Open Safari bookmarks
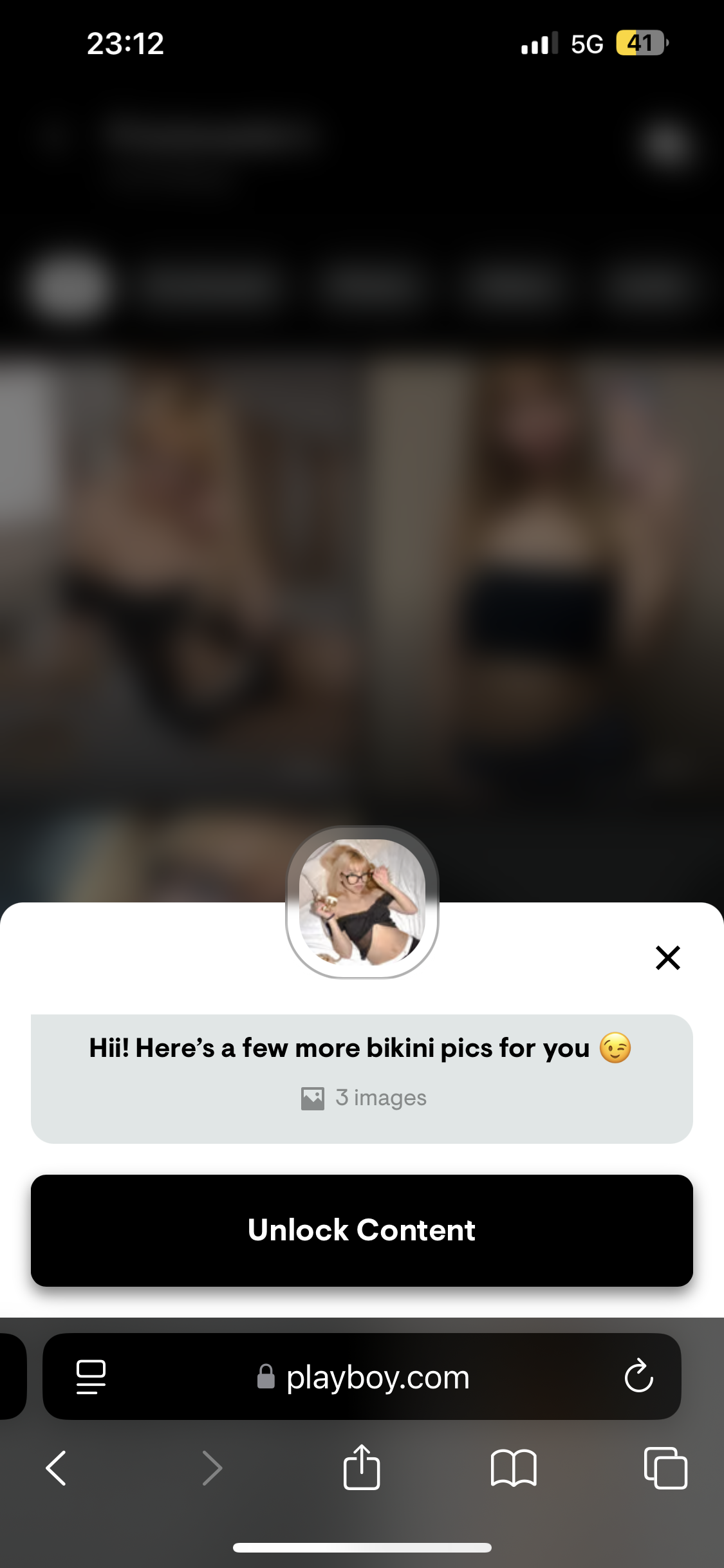This screenshot has height=1568, width=724. pyautogui.click(x=513, y=1468)
